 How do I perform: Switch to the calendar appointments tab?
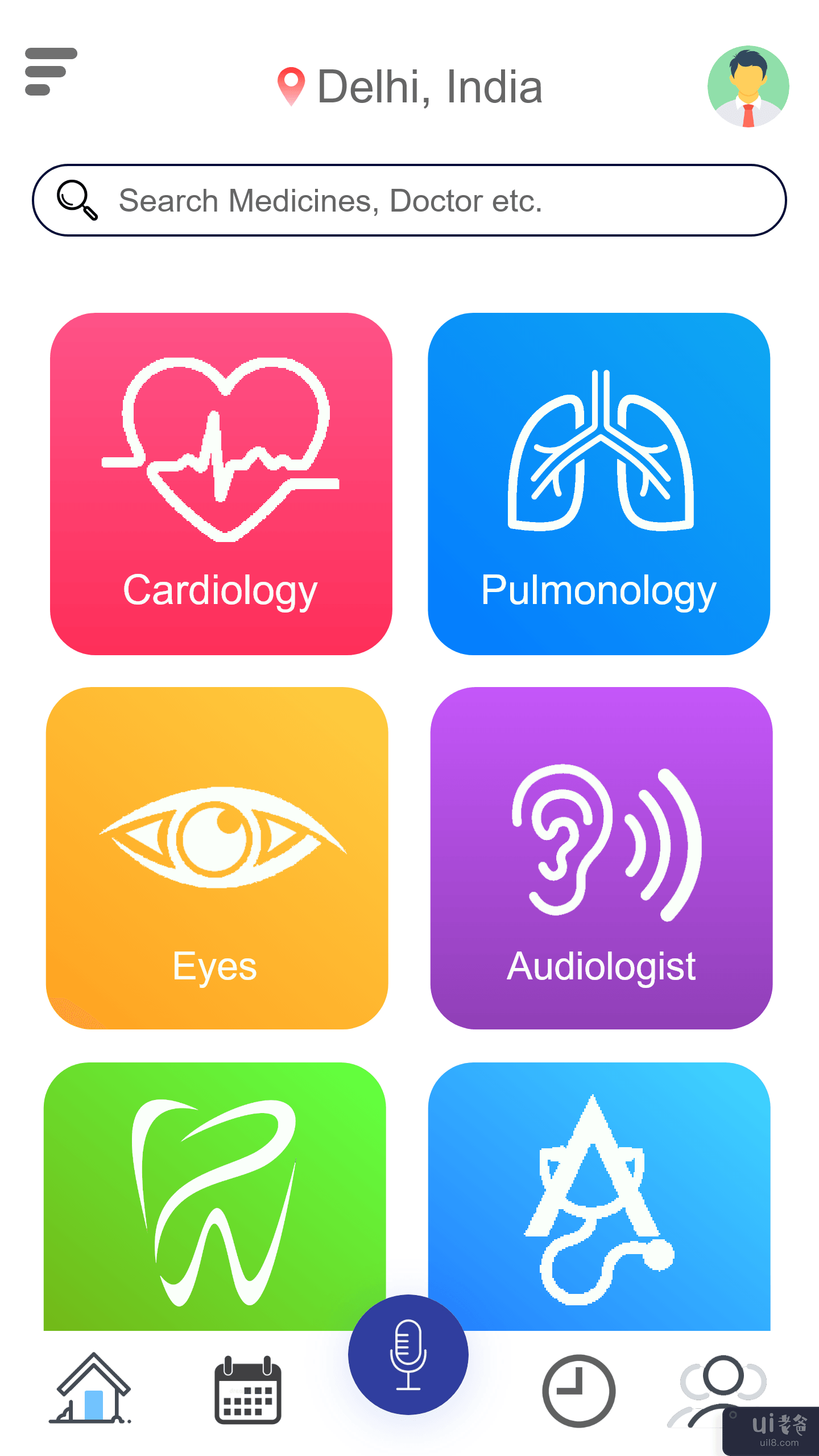pyautogui.click(x=247, y=1391)
